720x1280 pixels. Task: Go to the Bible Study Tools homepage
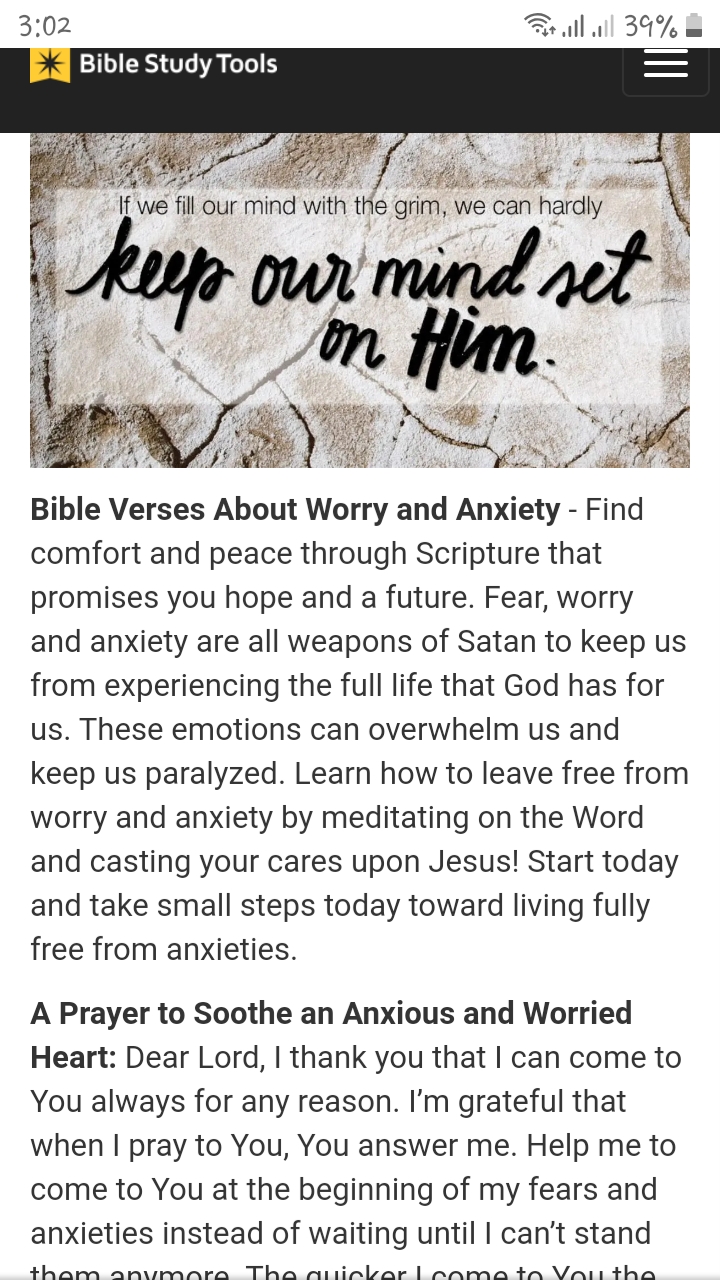point(153,65)
